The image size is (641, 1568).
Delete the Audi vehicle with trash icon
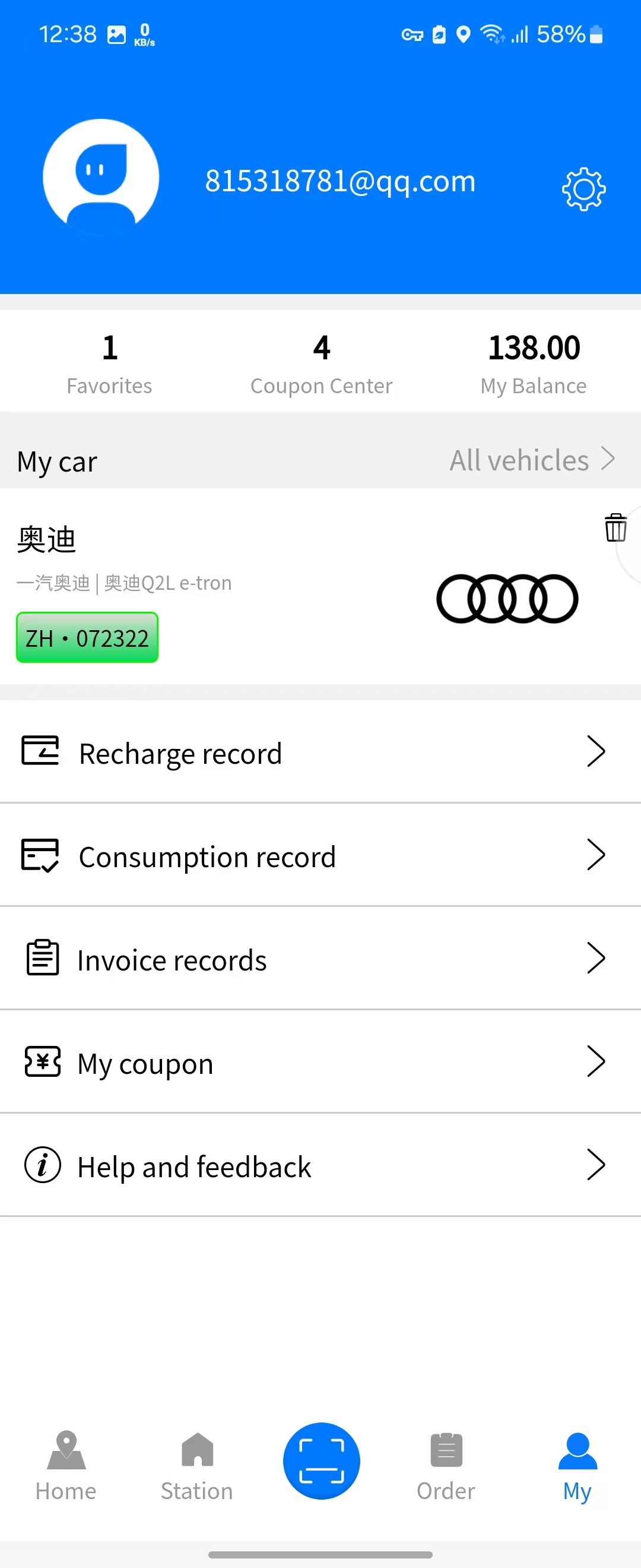(x=615, y=527)
